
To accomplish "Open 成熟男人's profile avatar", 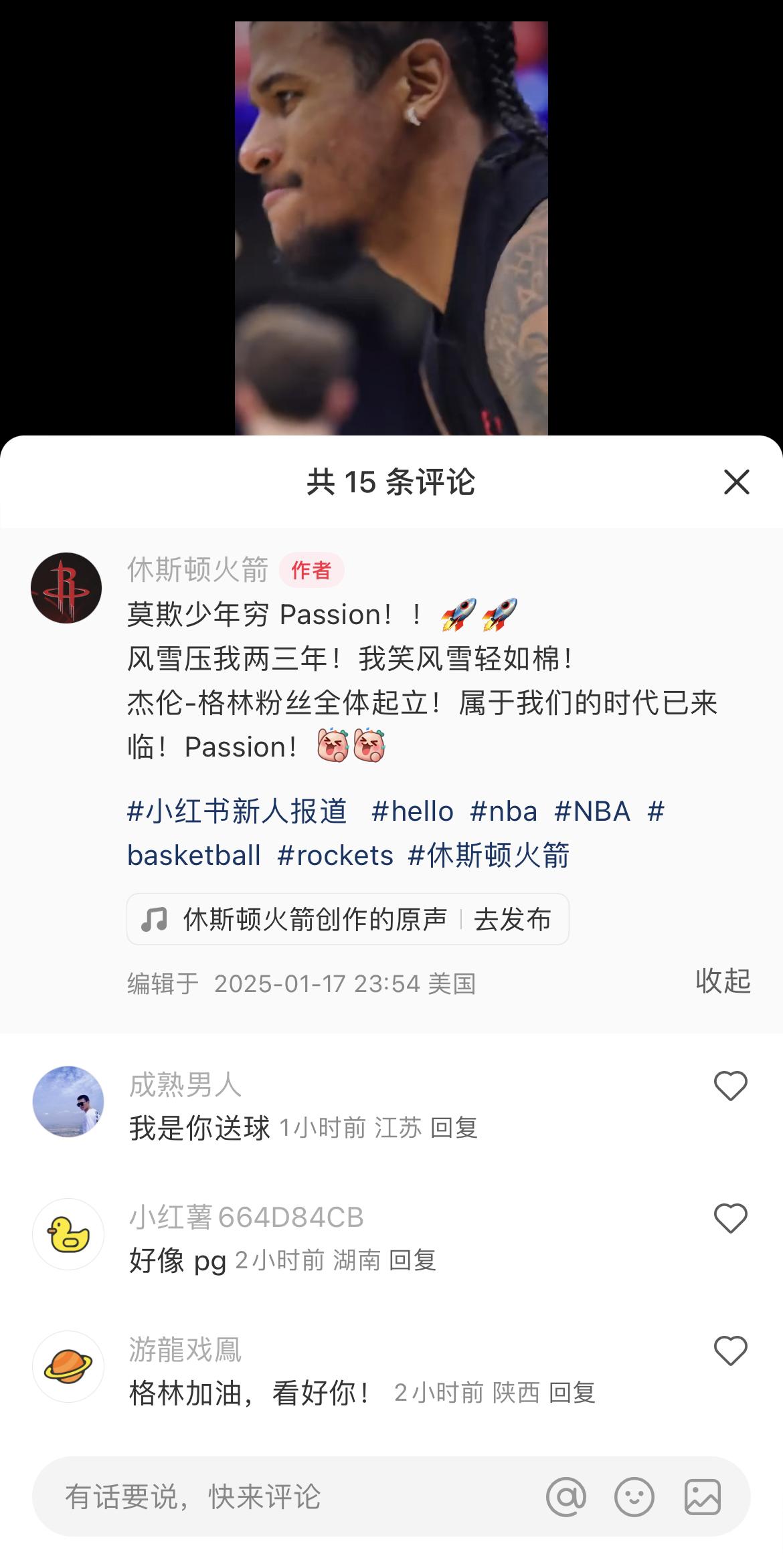I will click(68, 1102).
